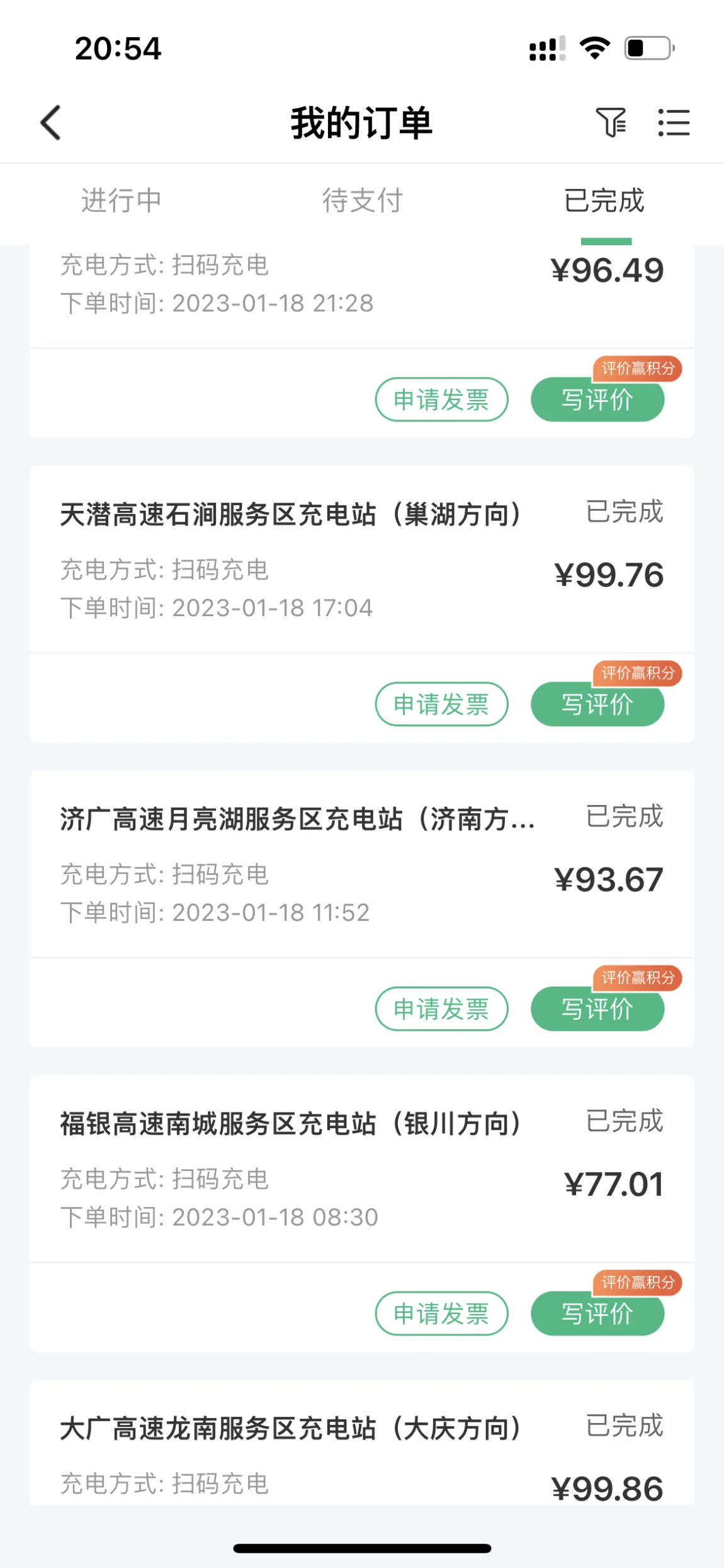Open the 大广高速龙南服务区充电站 order
Viewport: 724px width, 1568px height.
click(362, 1443)
